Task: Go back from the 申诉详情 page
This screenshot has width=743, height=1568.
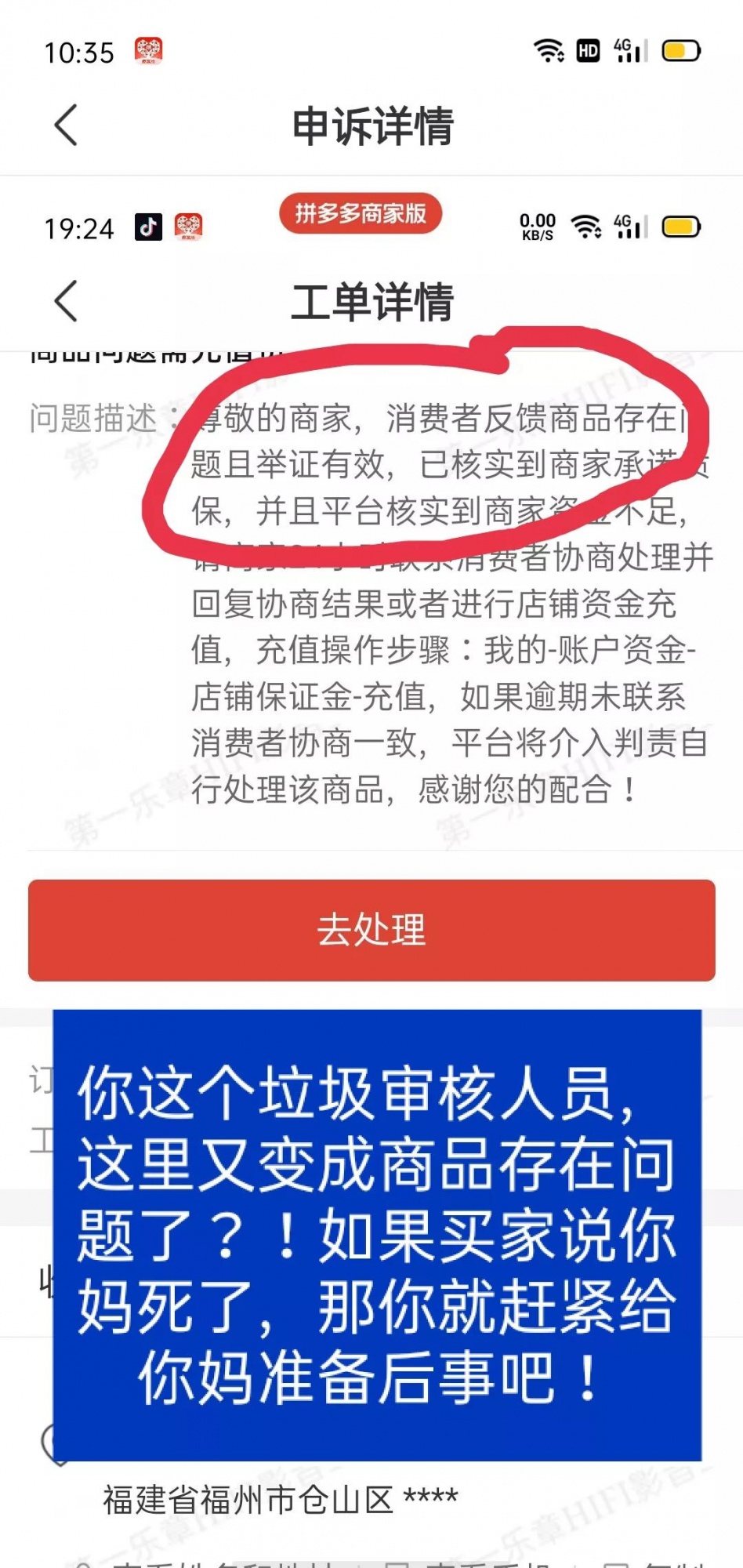Action: (x=66, y=125)
